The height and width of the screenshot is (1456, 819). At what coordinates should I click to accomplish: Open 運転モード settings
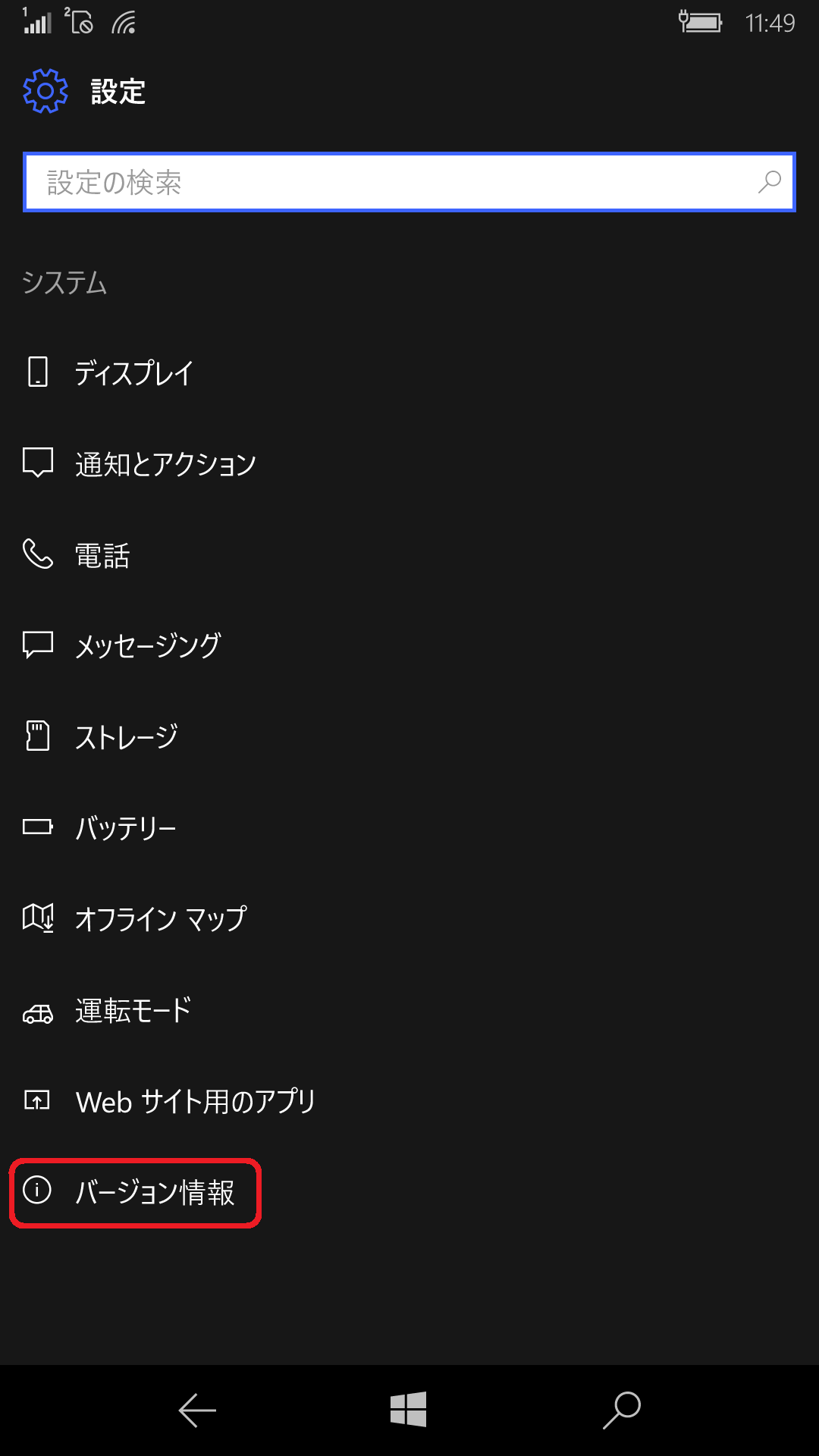[x=409, y=1010]
